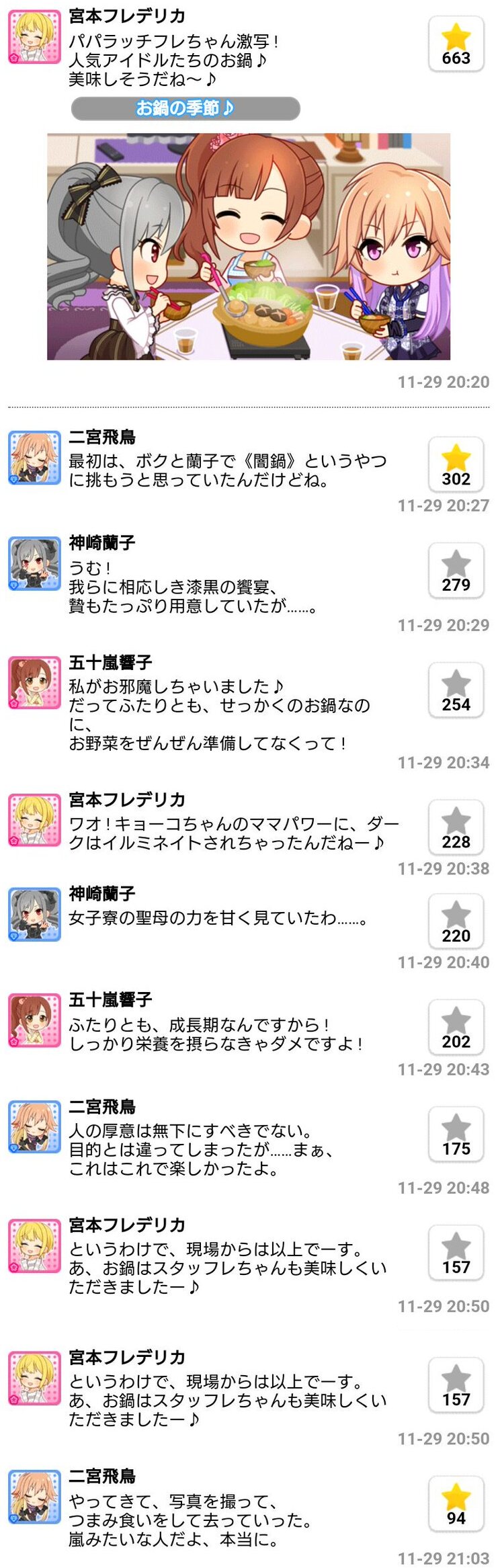Like 神崎蘭子's post with 279 stars

[456, 571]
